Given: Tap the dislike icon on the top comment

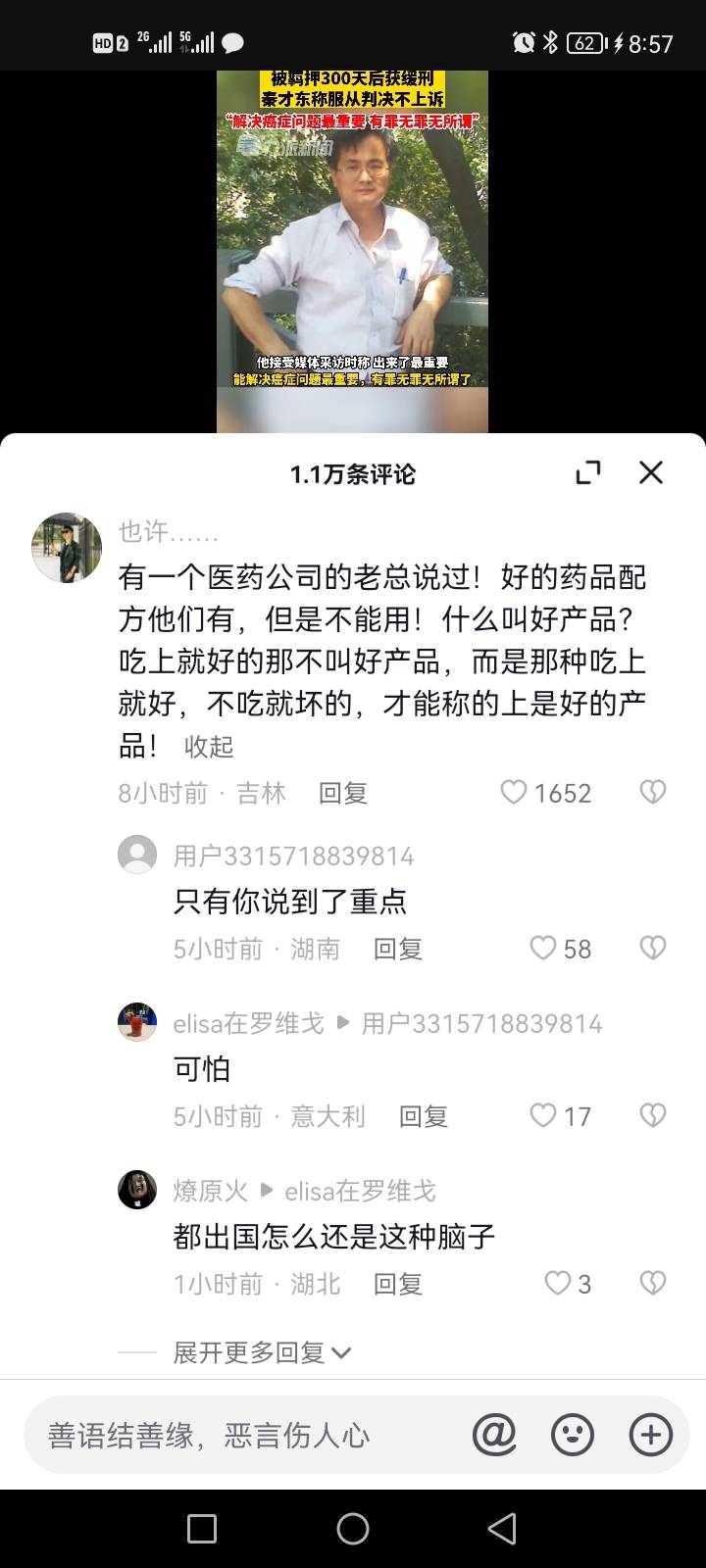Looking at the screenshot, I should click(x=651, y=791).
